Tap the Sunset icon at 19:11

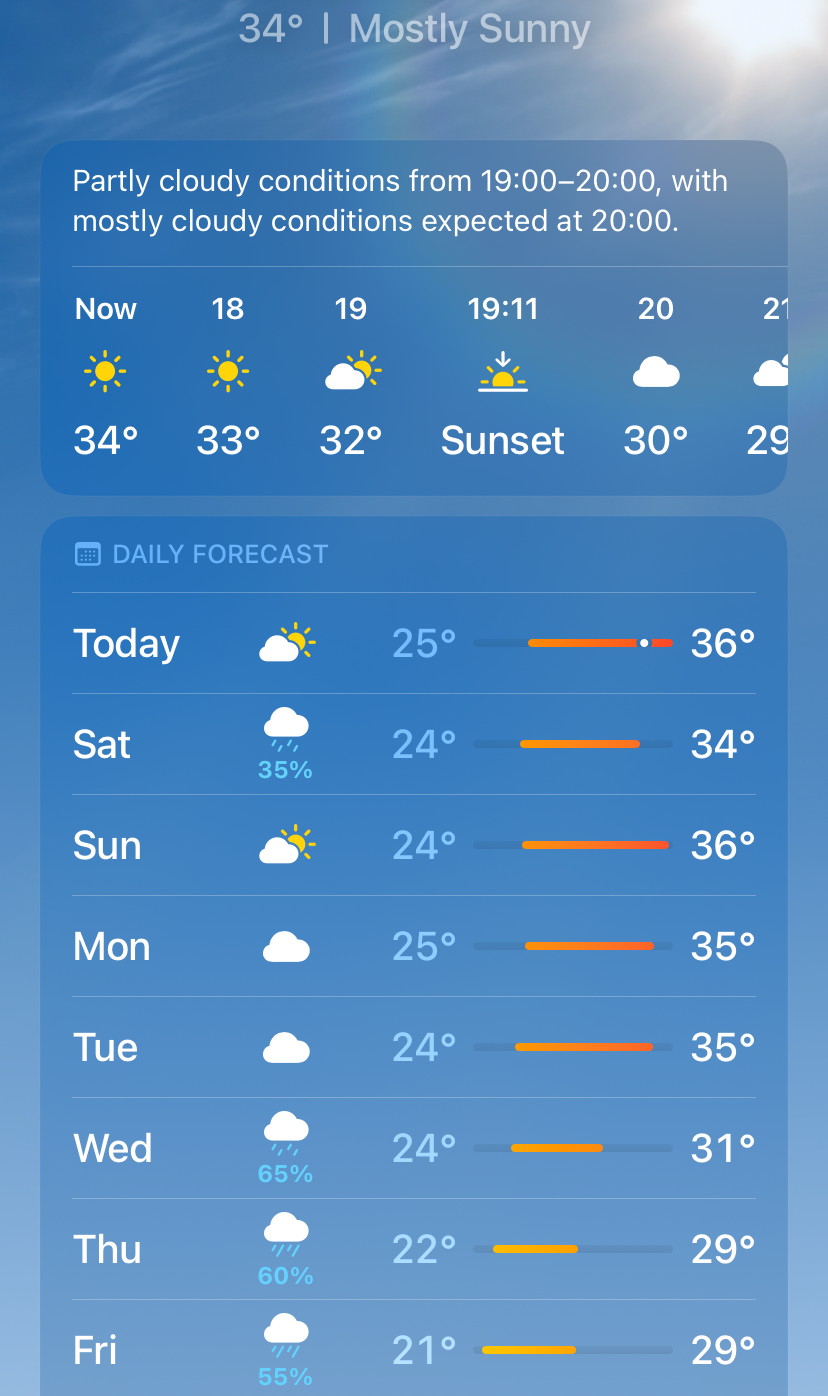[503, 372]
